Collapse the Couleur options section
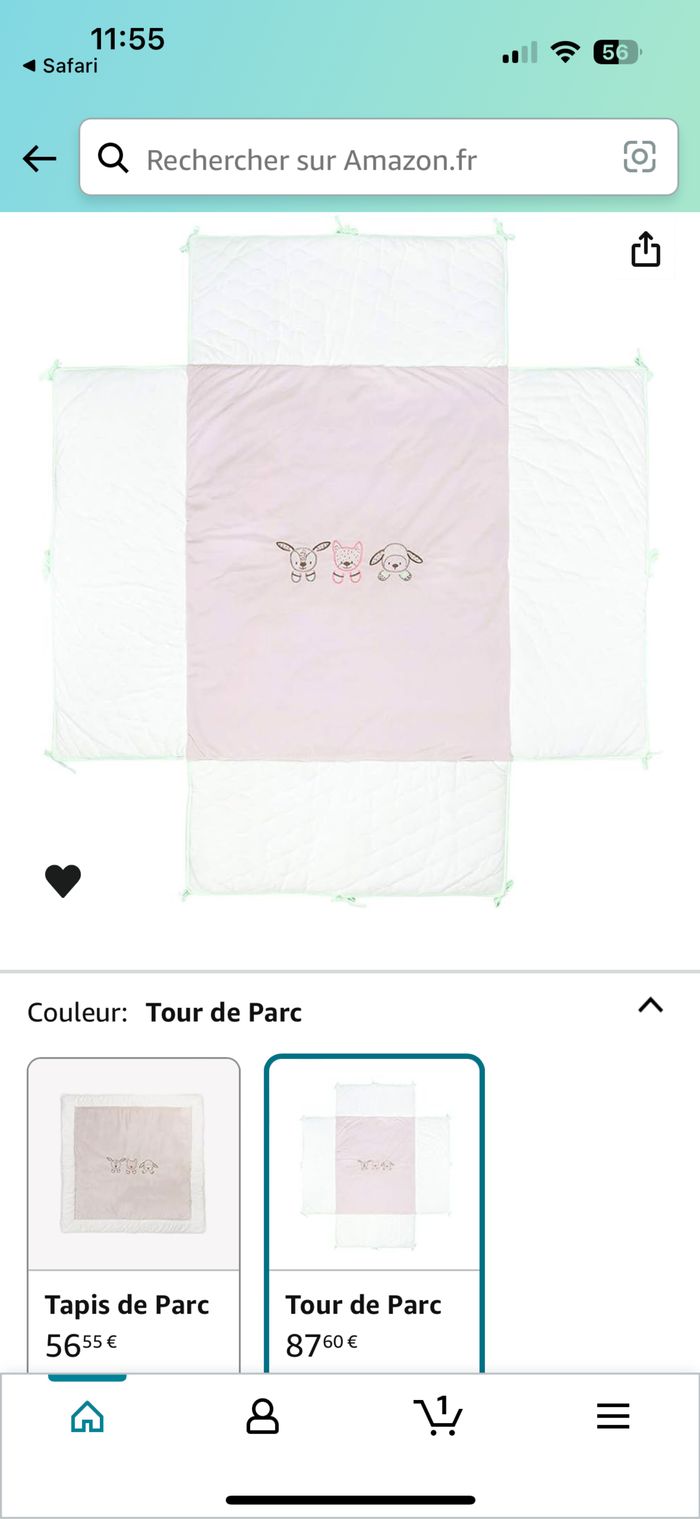700x1519 pixels. pyautogui.click(x=650, y=1006)
